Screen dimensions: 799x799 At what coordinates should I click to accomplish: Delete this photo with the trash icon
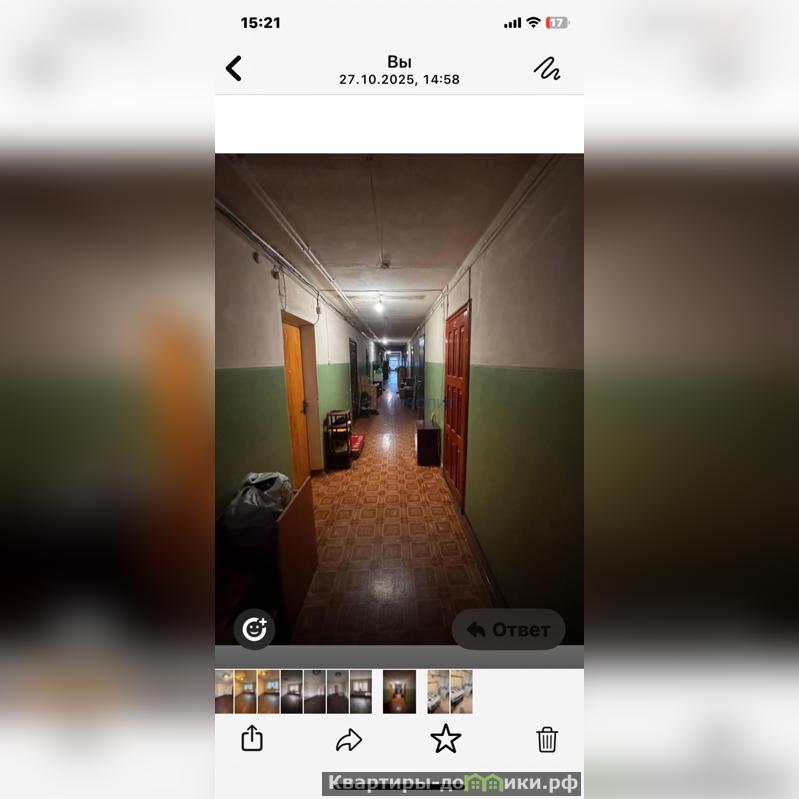pos(546,740)
